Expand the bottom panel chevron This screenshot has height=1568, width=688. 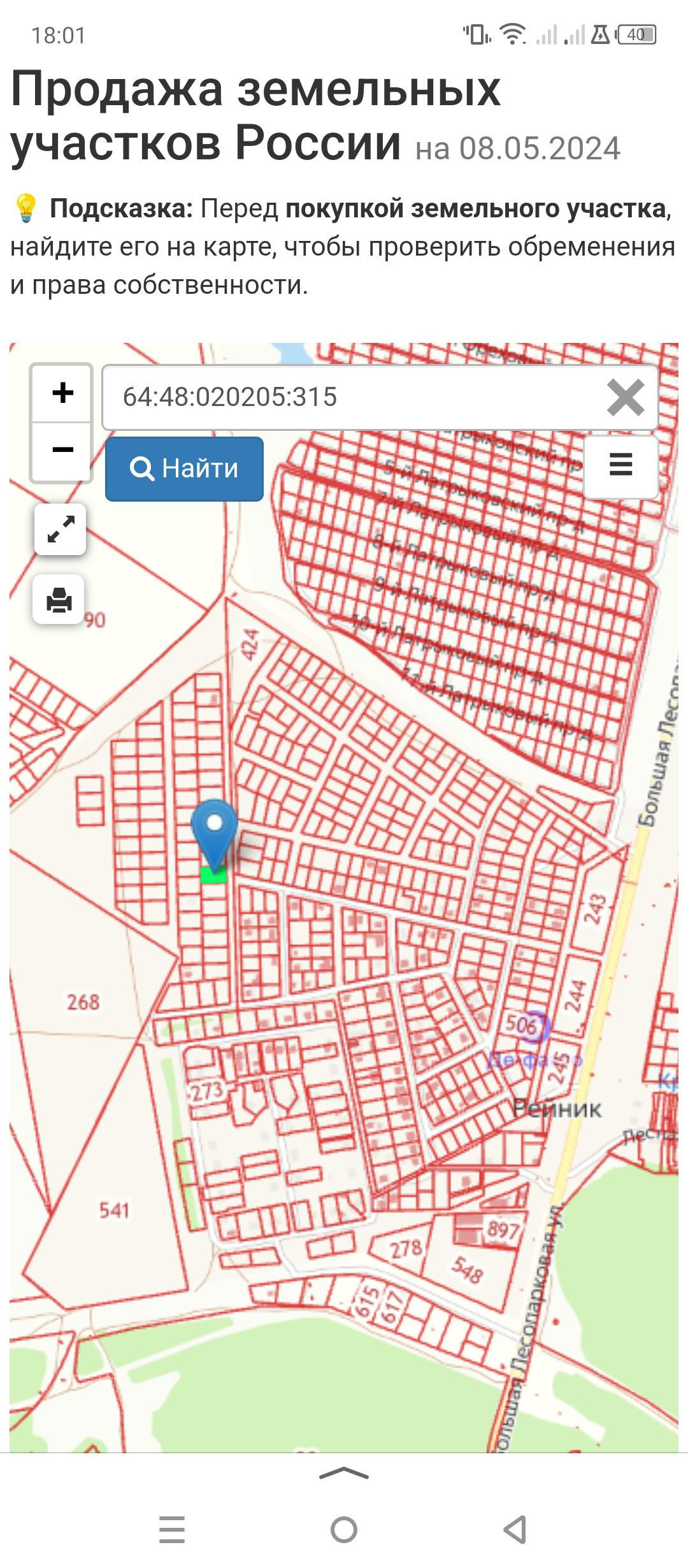(x=344, y=1473)
